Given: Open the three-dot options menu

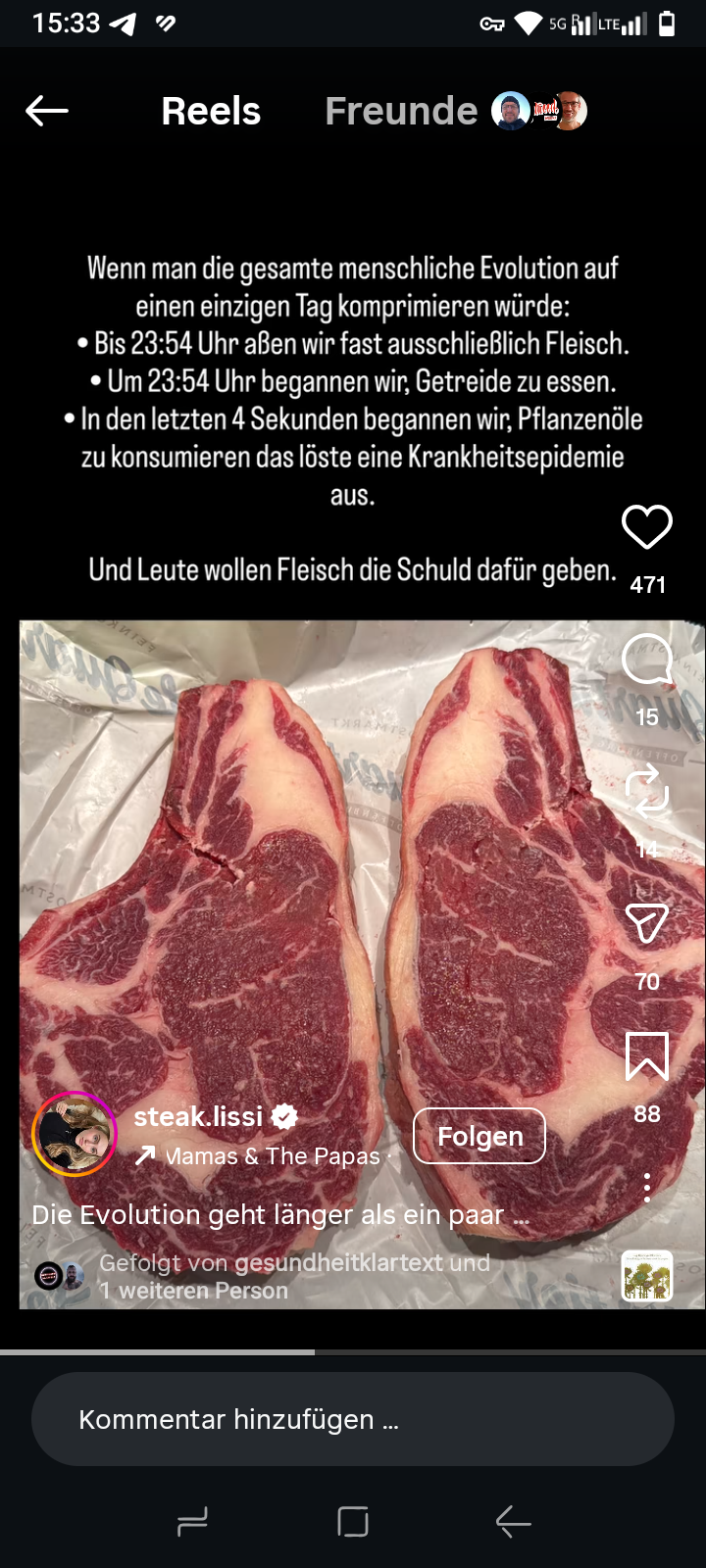Looking at the screenshot, I should 647,1188.
